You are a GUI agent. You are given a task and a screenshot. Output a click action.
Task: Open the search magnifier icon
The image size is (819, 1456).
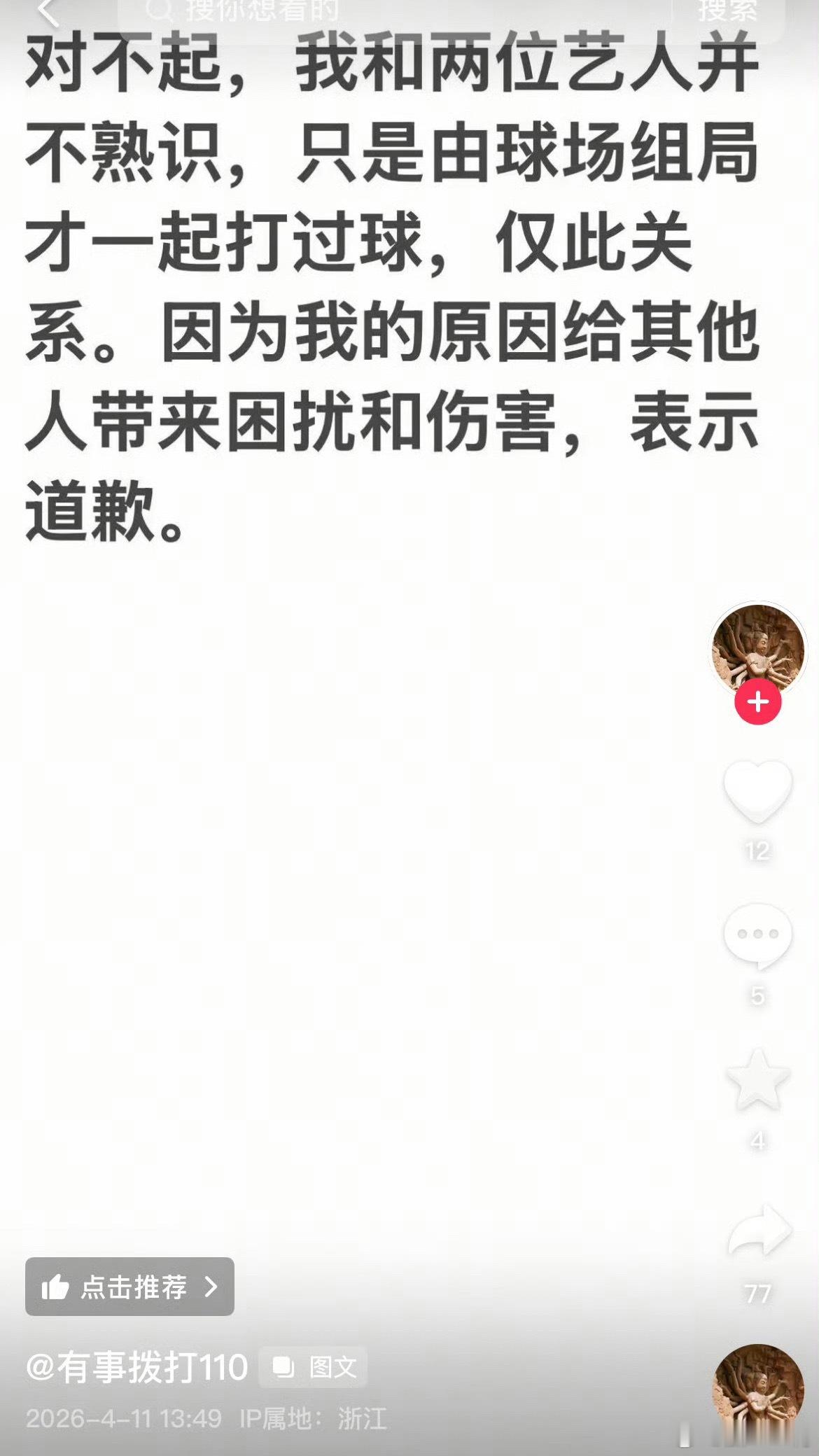pos(160,10)
